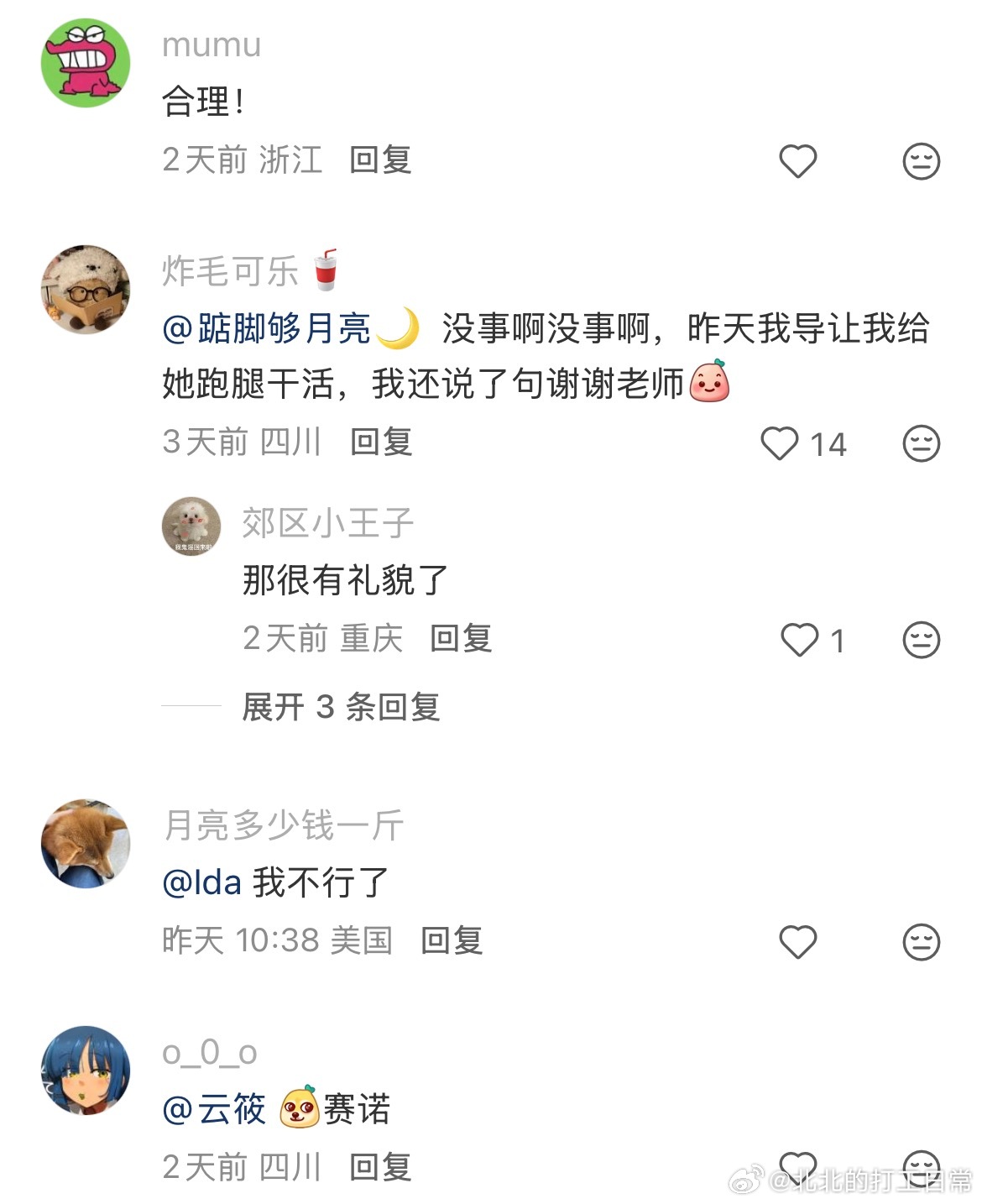982x1204 pixels.
Task: Open the emoji reaction icon on mumu's comment
Action: tap(920, 160)
